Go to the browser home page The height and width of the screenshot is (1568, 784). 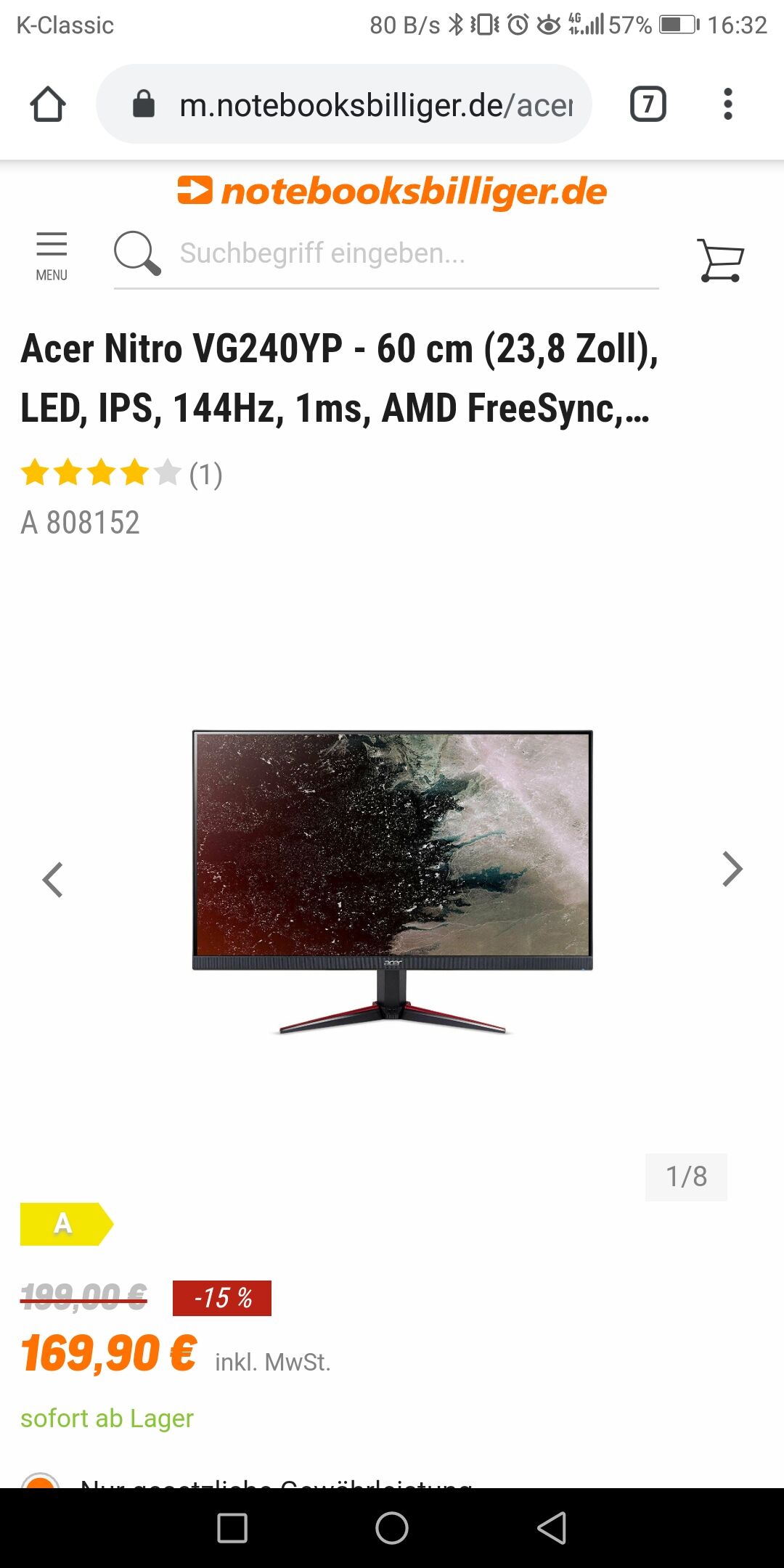[48, 105]
